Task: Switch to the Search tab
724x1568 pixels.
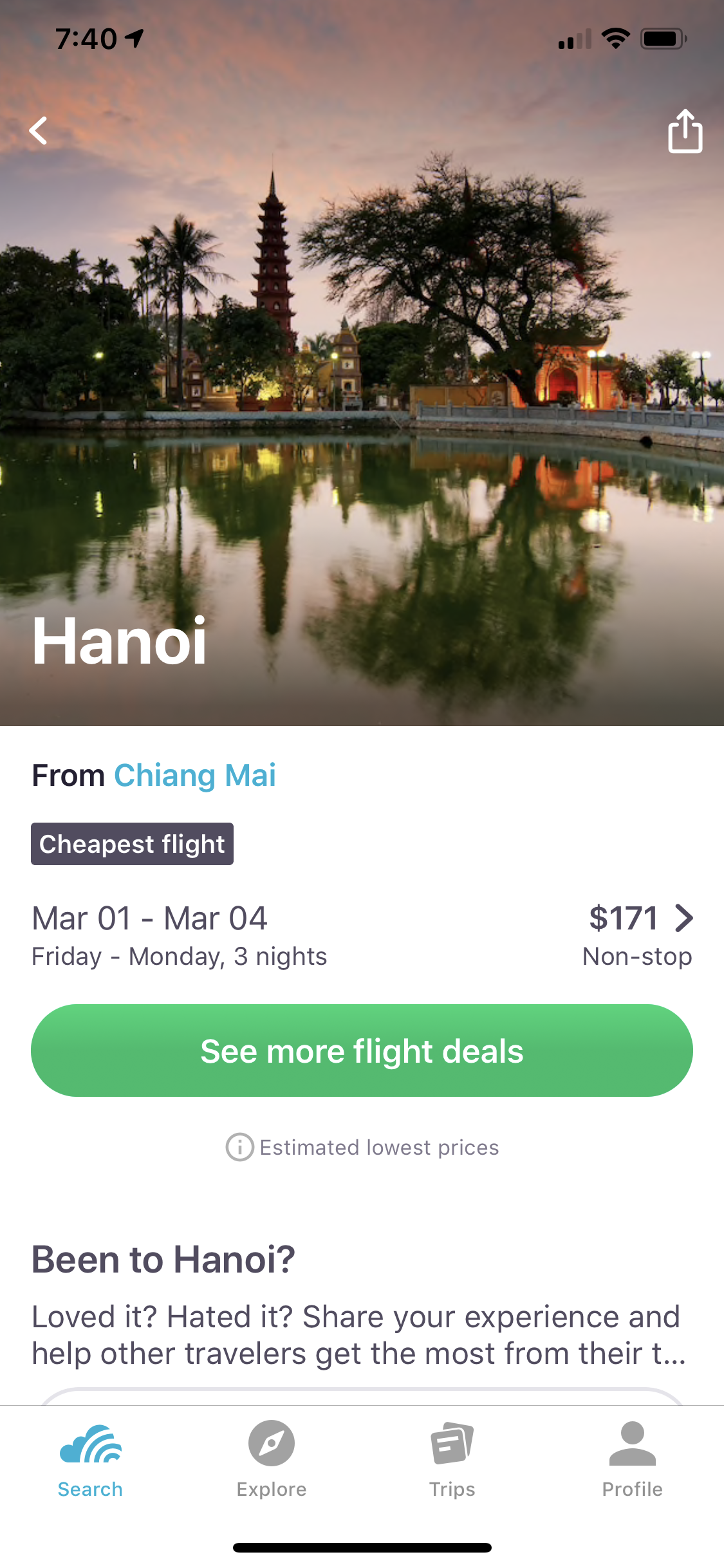Action: pos(90,1460)
